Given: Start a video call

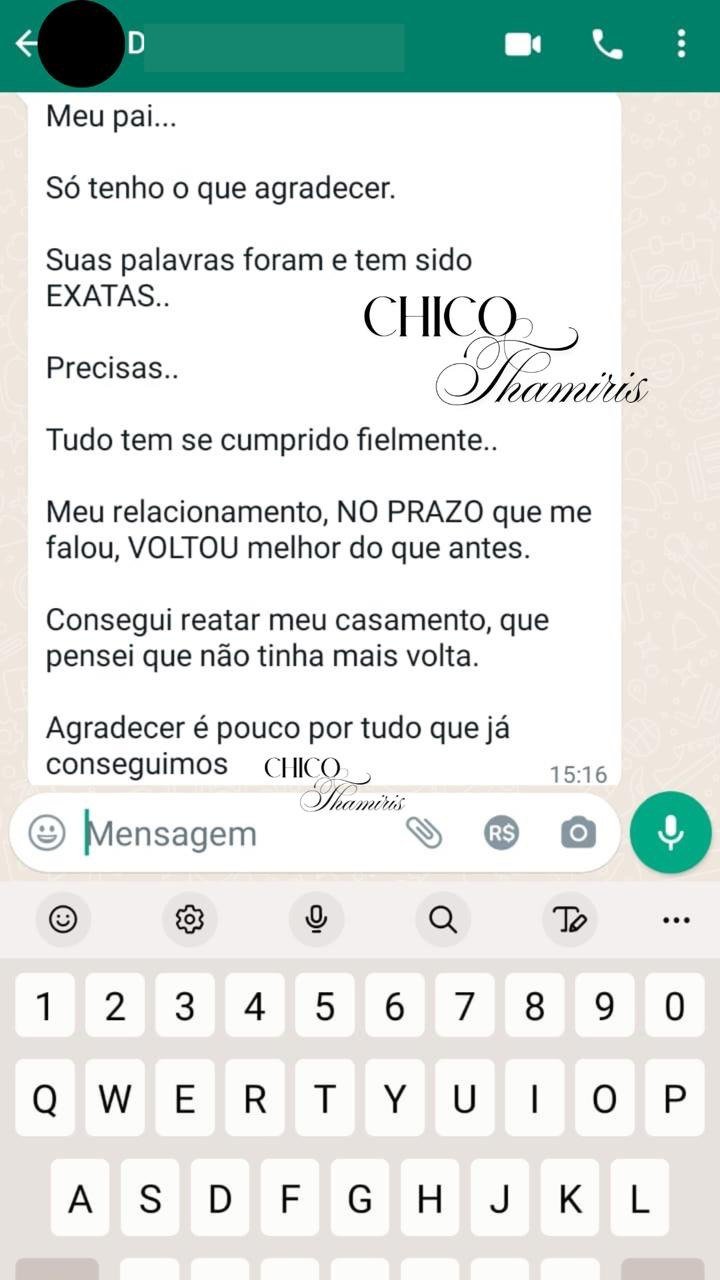Looking at the screenshot, I should coord(522,44).
